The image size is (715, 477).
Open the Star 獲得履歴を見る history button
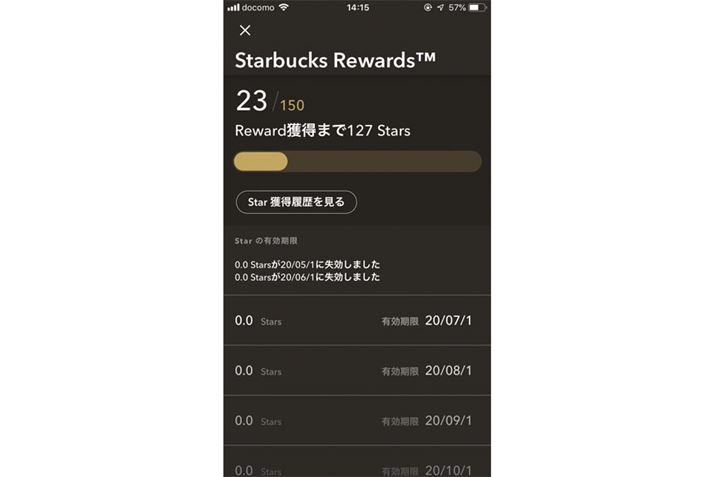click(295, 201)
